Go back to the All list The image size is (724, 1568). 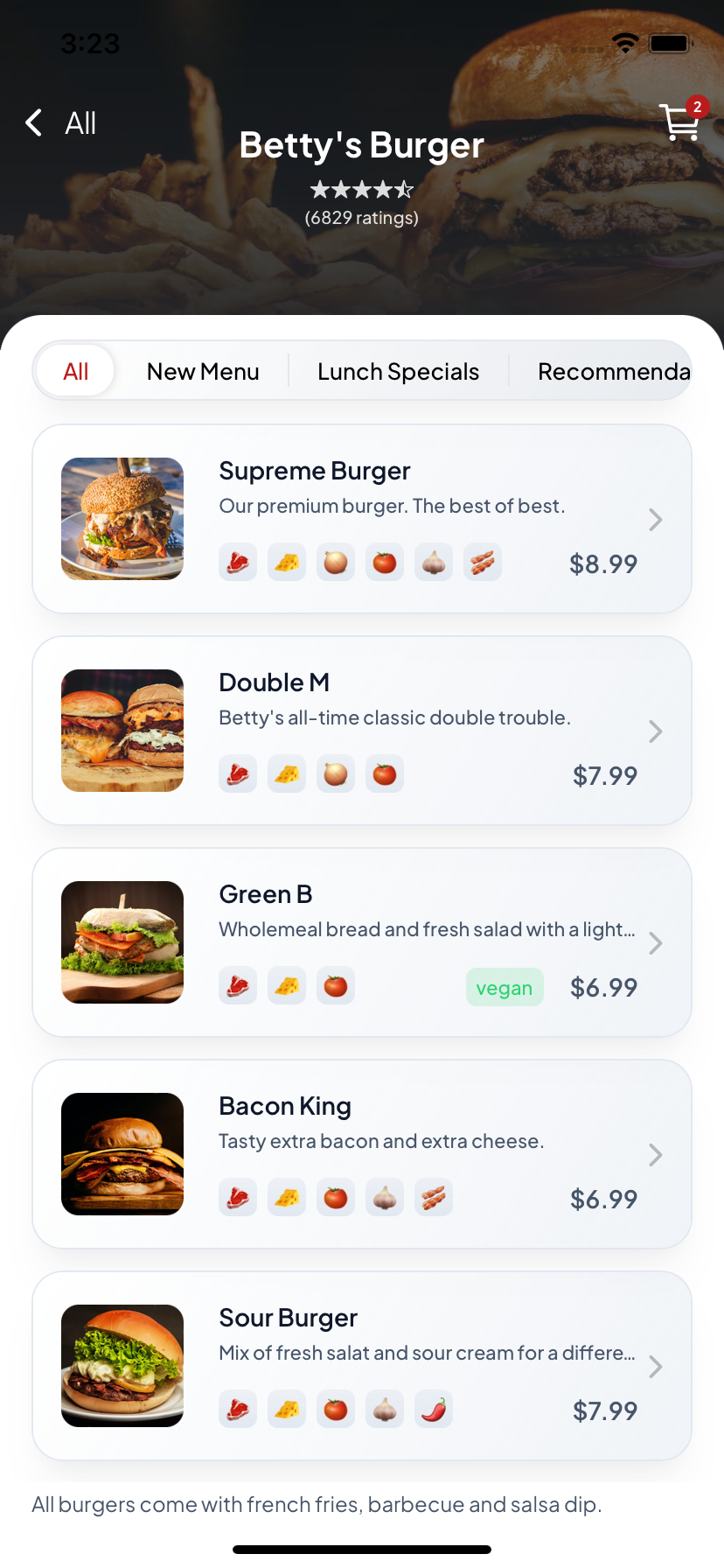[x=59, y=123]
